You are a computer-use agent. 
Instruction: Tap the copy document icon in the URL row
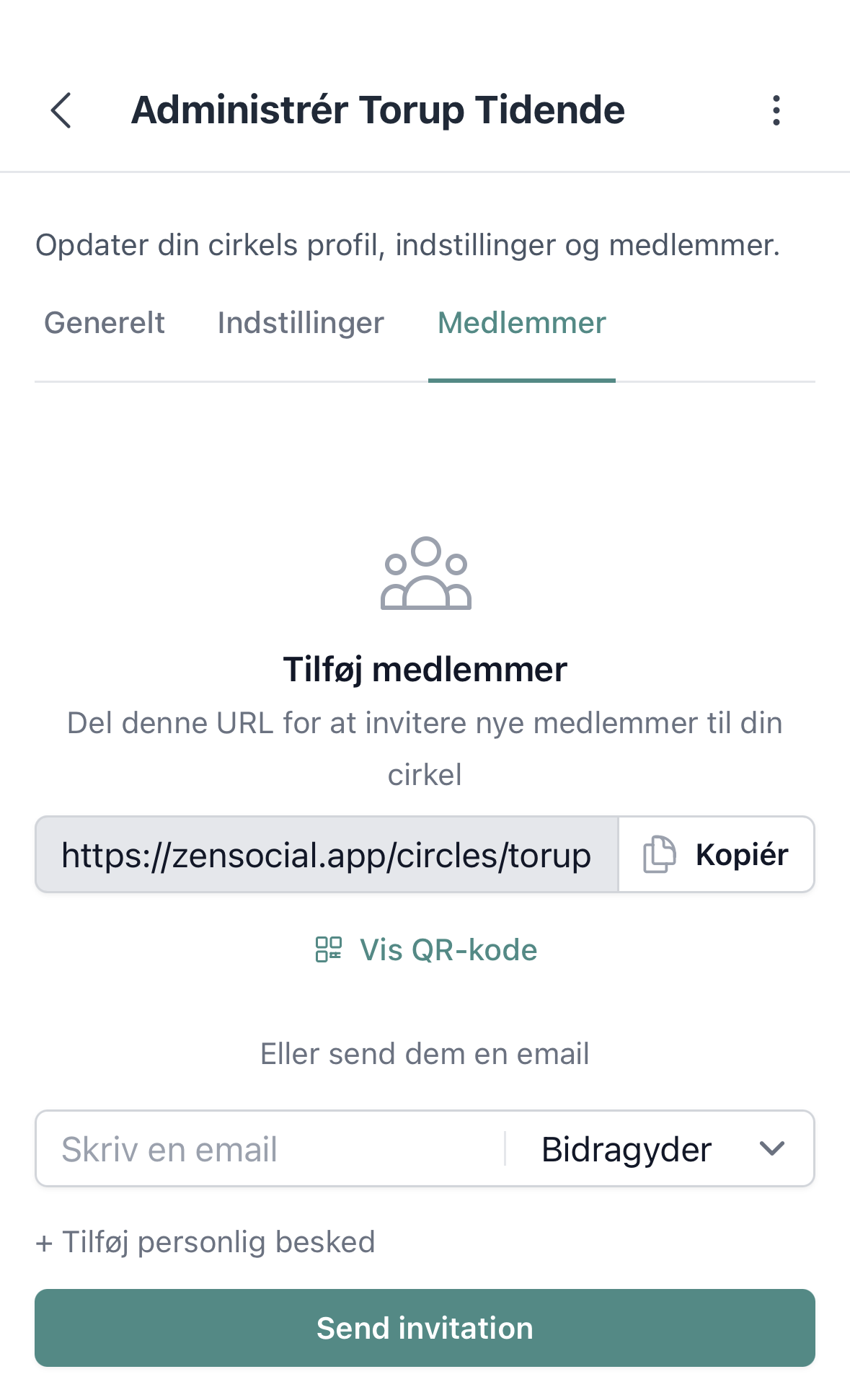click(660, 854)
